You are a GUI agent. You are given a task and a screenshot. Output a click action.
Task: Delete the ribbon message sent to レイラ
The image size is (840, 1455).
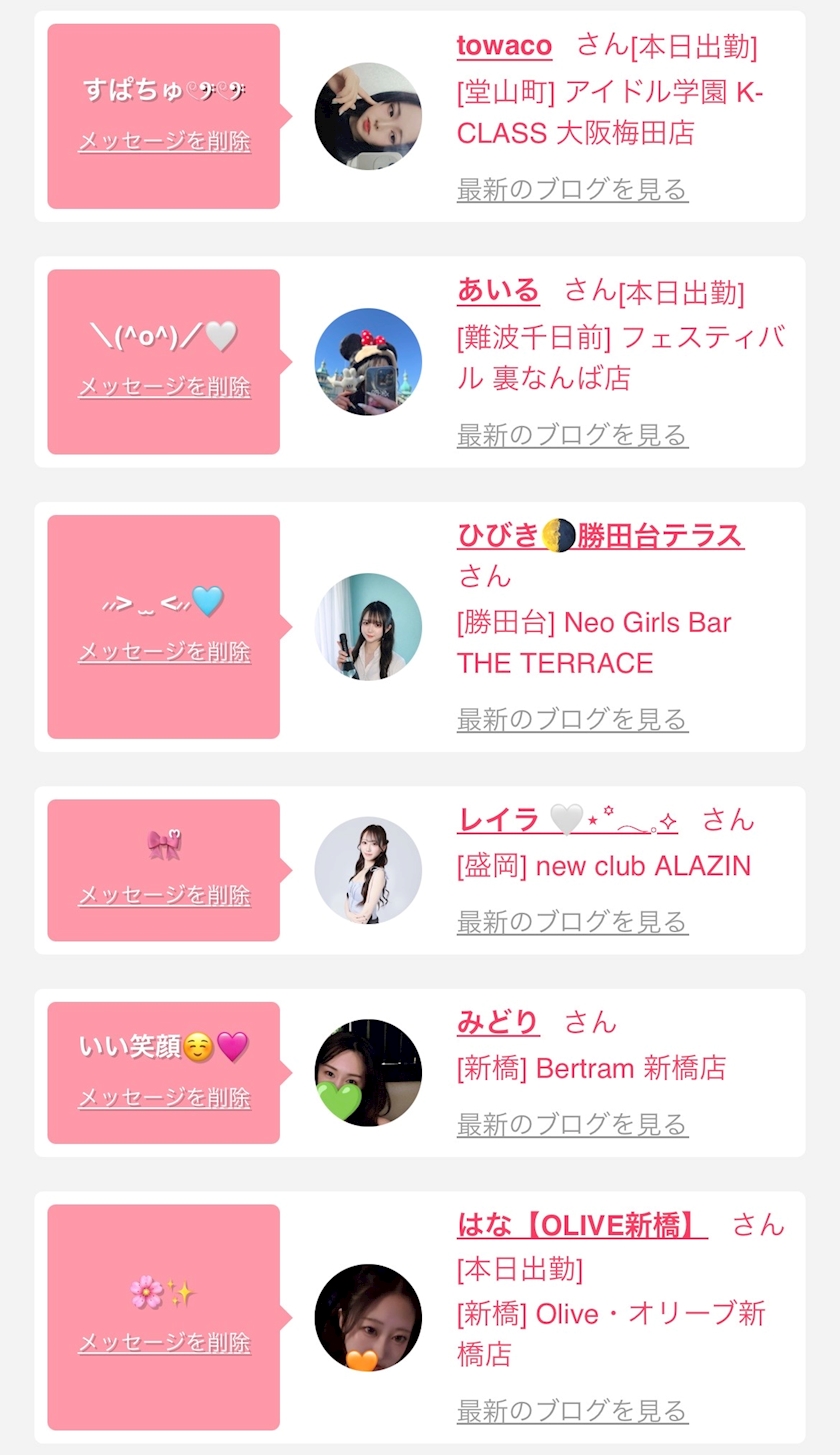tap(164, 895)
